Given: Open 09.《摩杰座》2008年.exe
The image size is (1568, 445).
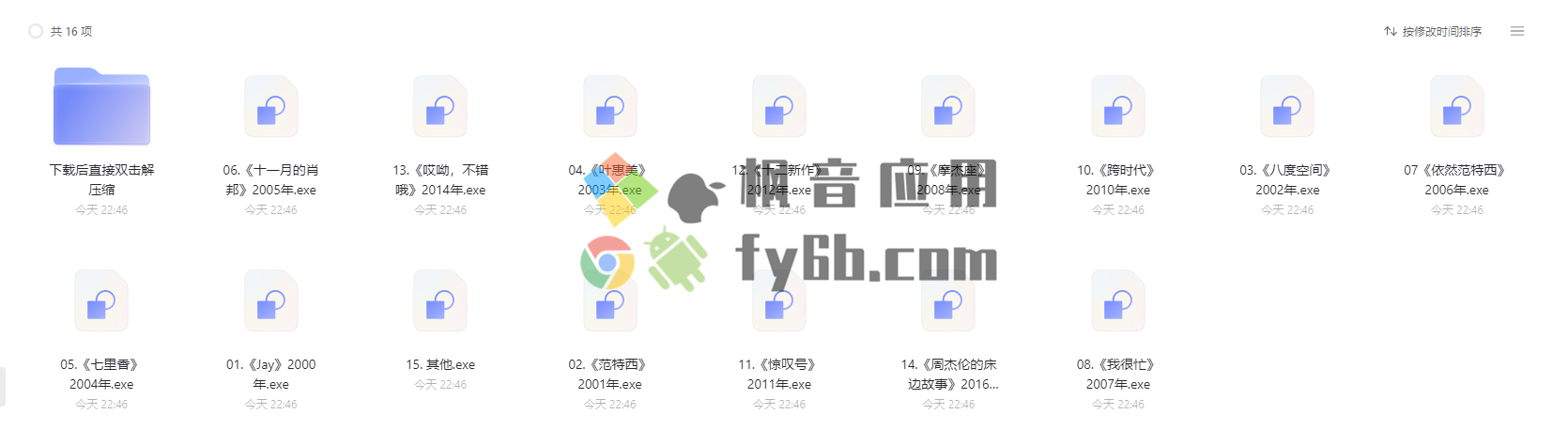Looking at the screenshot, I should click(x=948, y=109).
